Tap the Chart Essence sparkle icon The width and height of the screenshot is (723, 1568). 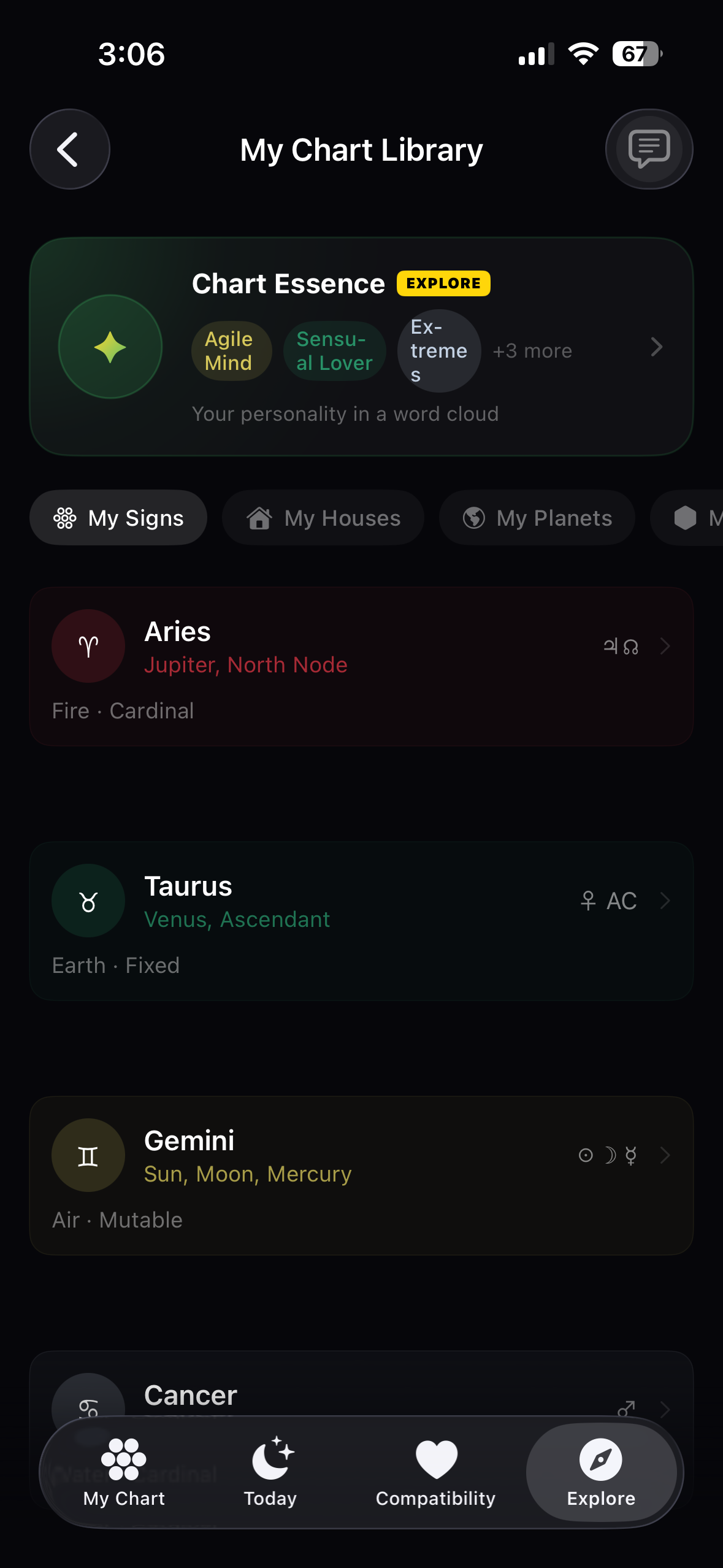110,347
